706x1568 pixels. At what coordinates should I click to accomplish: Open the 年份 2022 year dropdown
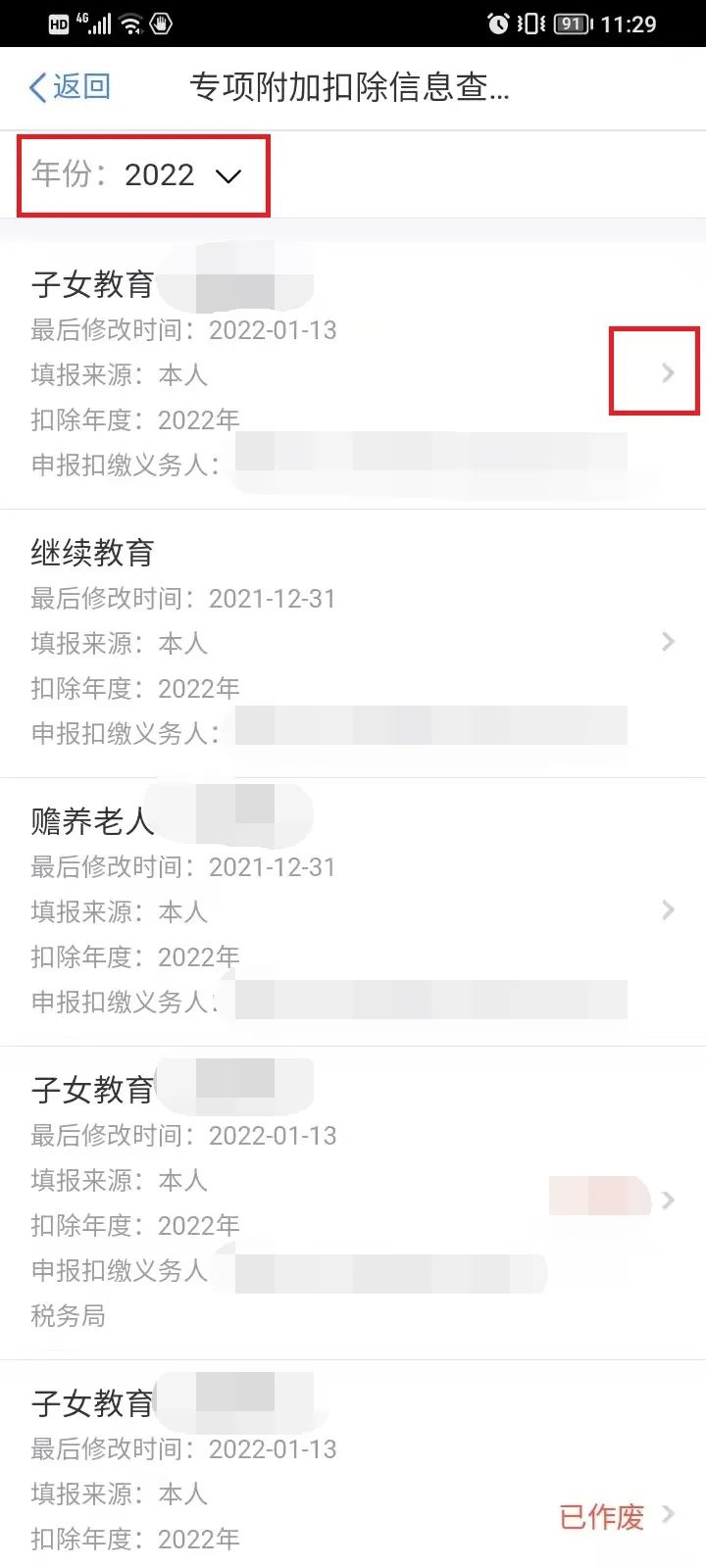click(136, 175)
